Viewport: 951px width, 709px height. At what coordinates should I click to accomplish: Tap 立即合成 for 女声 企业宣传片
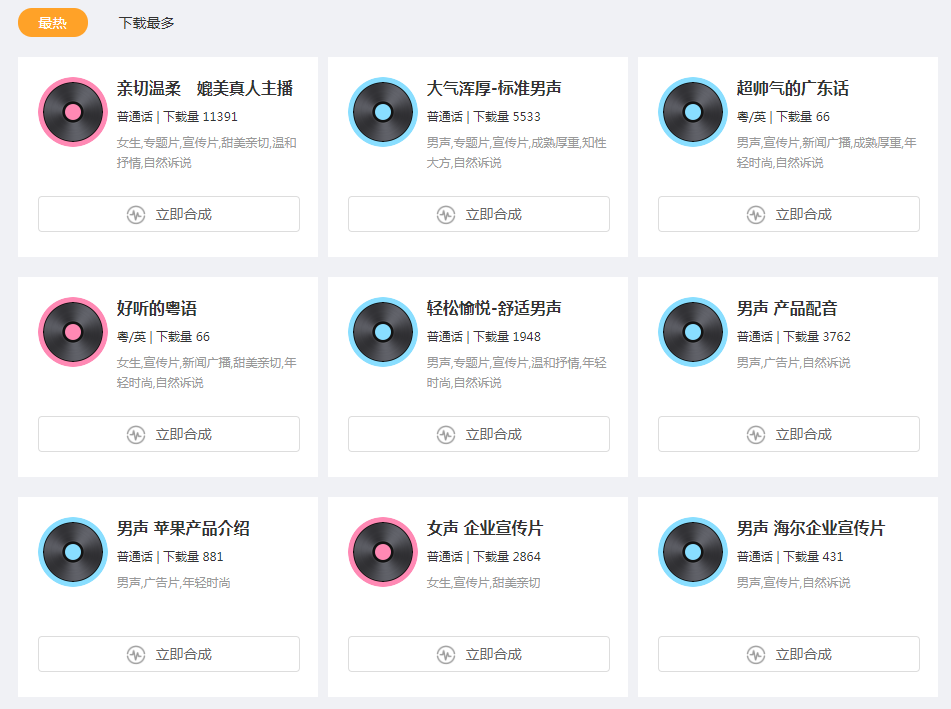479,654
